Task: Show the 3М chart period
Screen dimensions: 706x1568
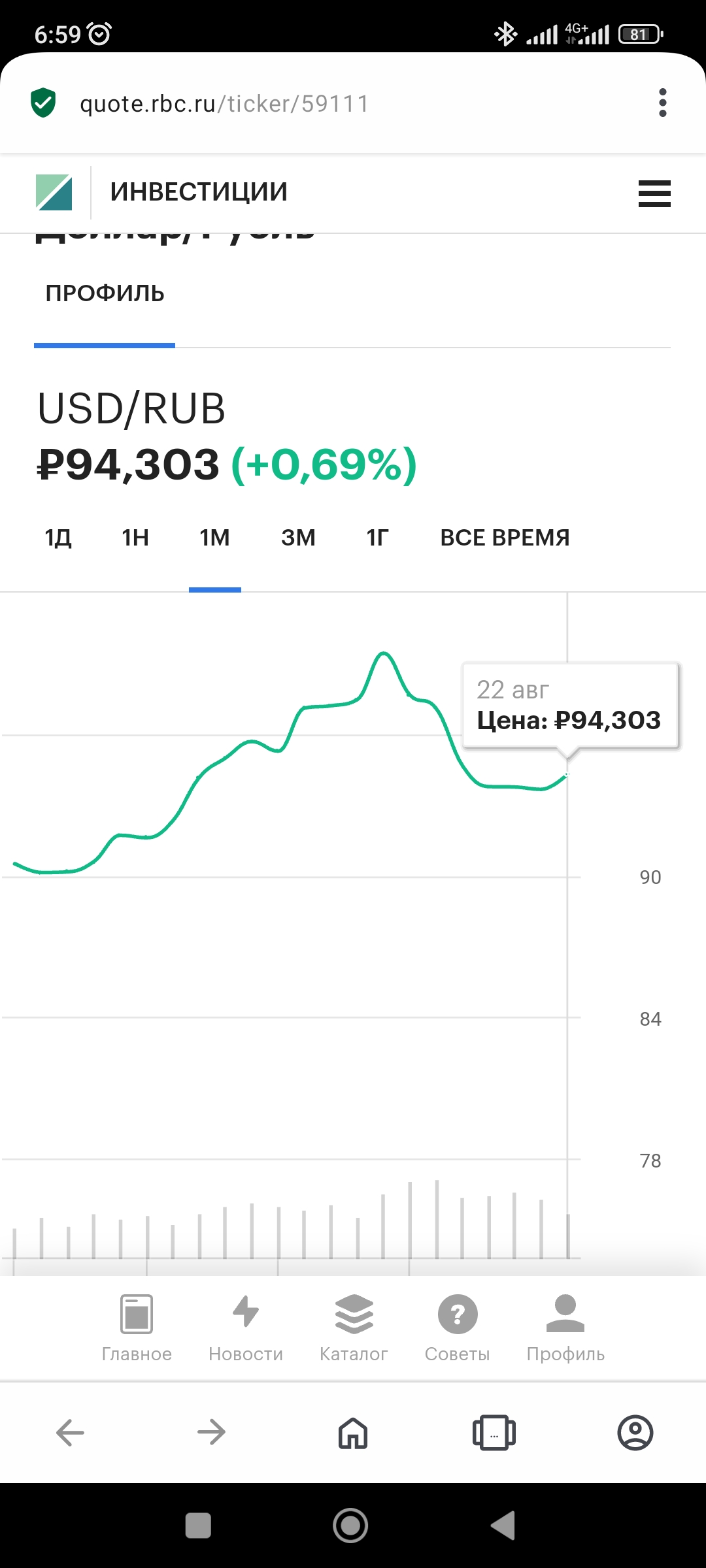Action: pyautogui.click(x=298, y=538)
